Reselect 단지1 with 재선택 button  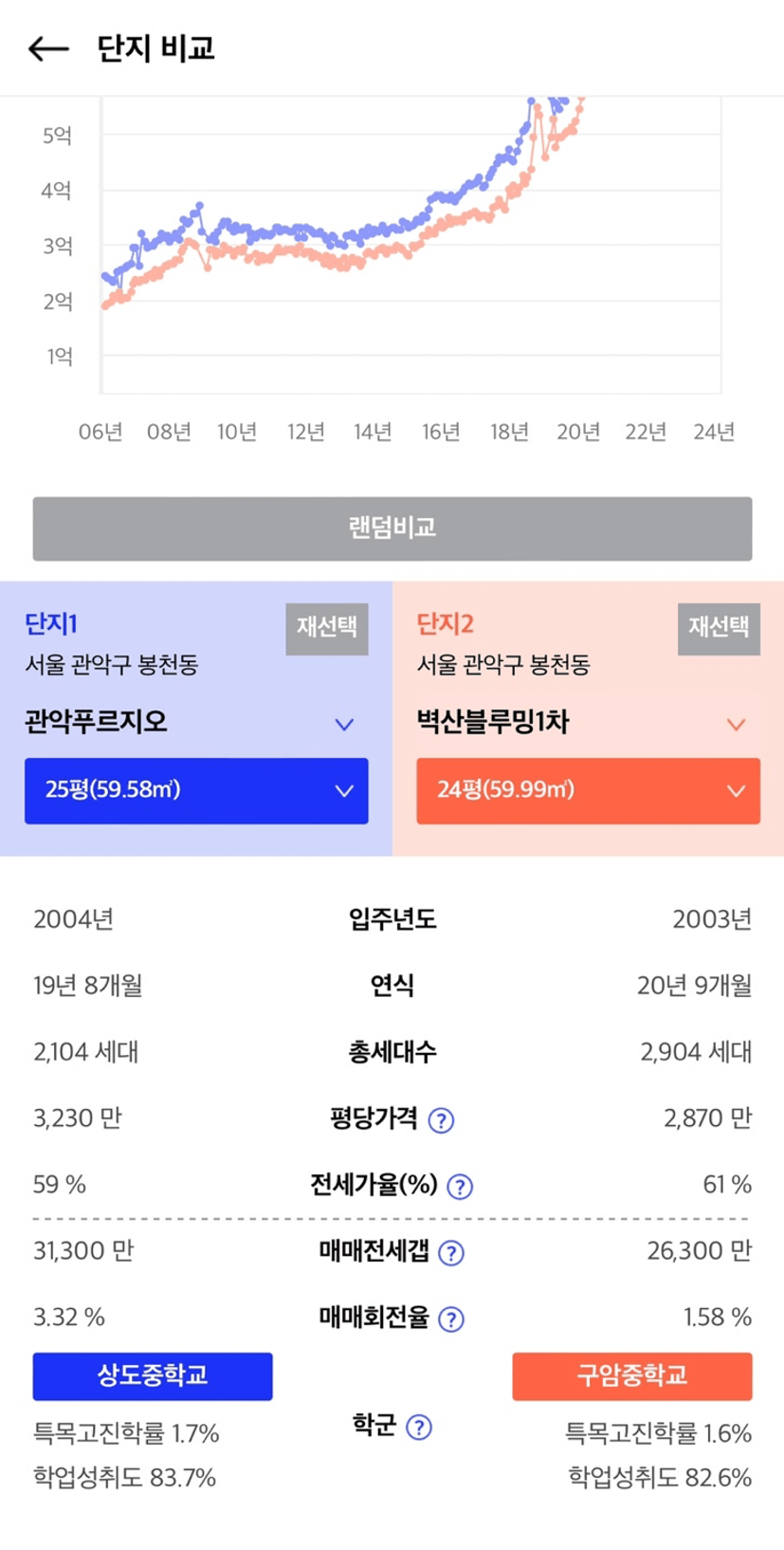pos(326,628)
